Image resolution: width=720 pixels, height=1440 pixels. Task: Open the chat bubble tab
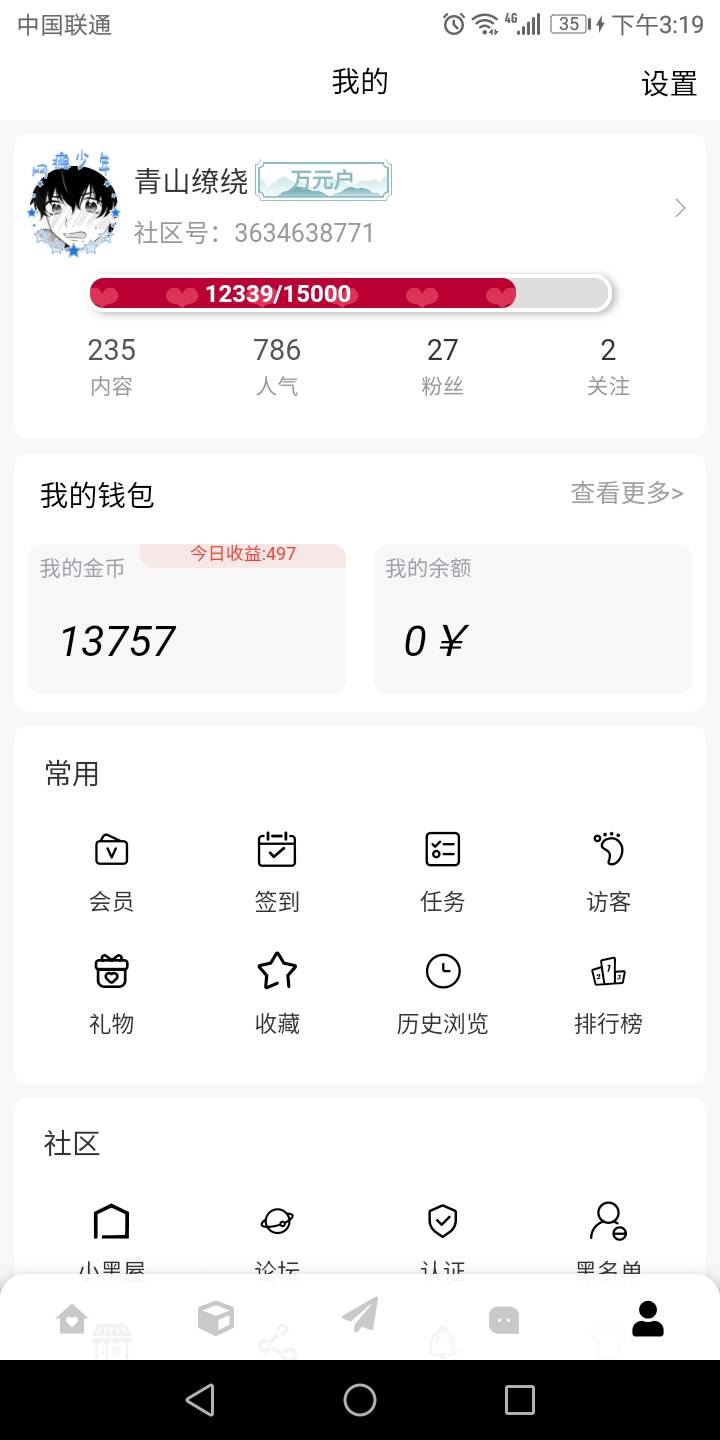pyautogui.click(x=504, y=1320)
